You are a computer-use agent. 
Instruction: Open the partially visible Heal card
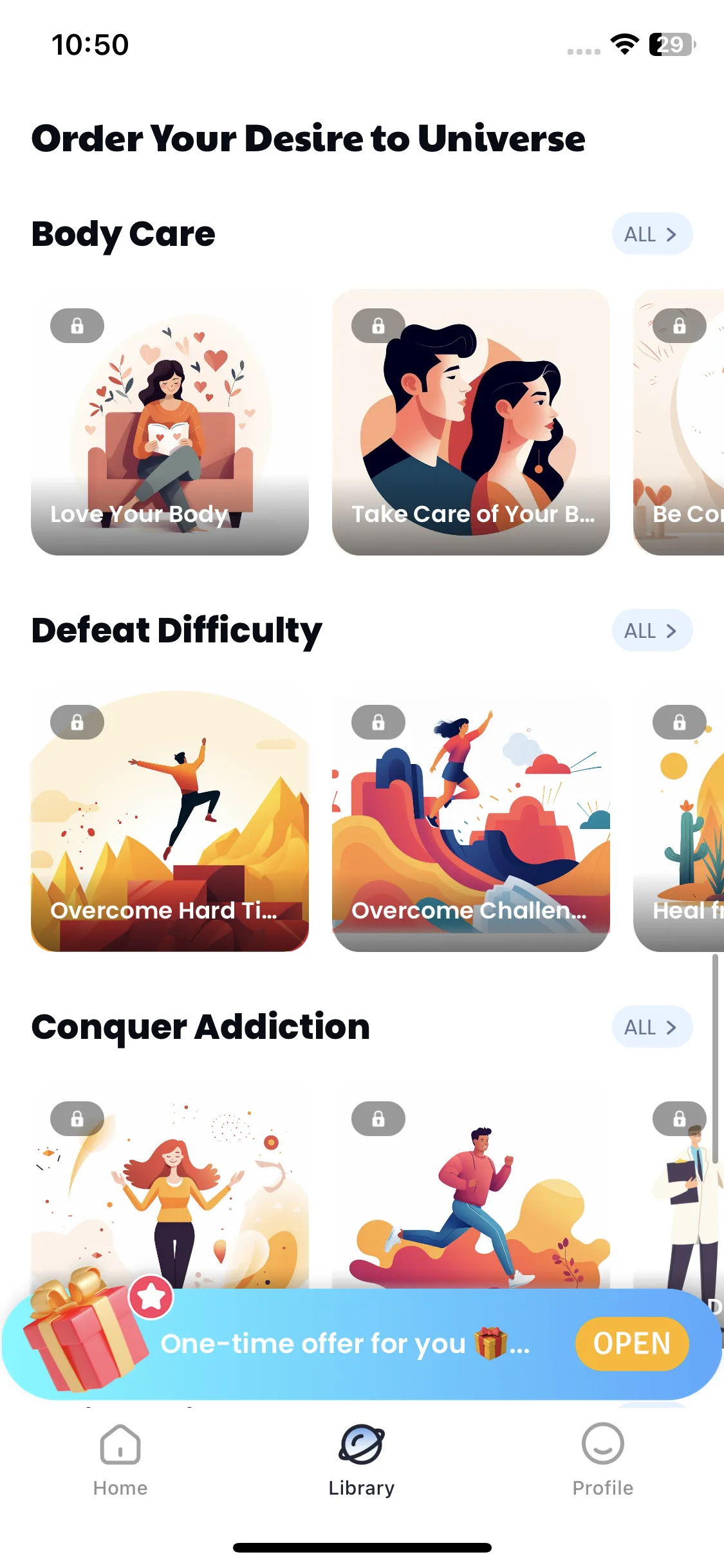681,821
